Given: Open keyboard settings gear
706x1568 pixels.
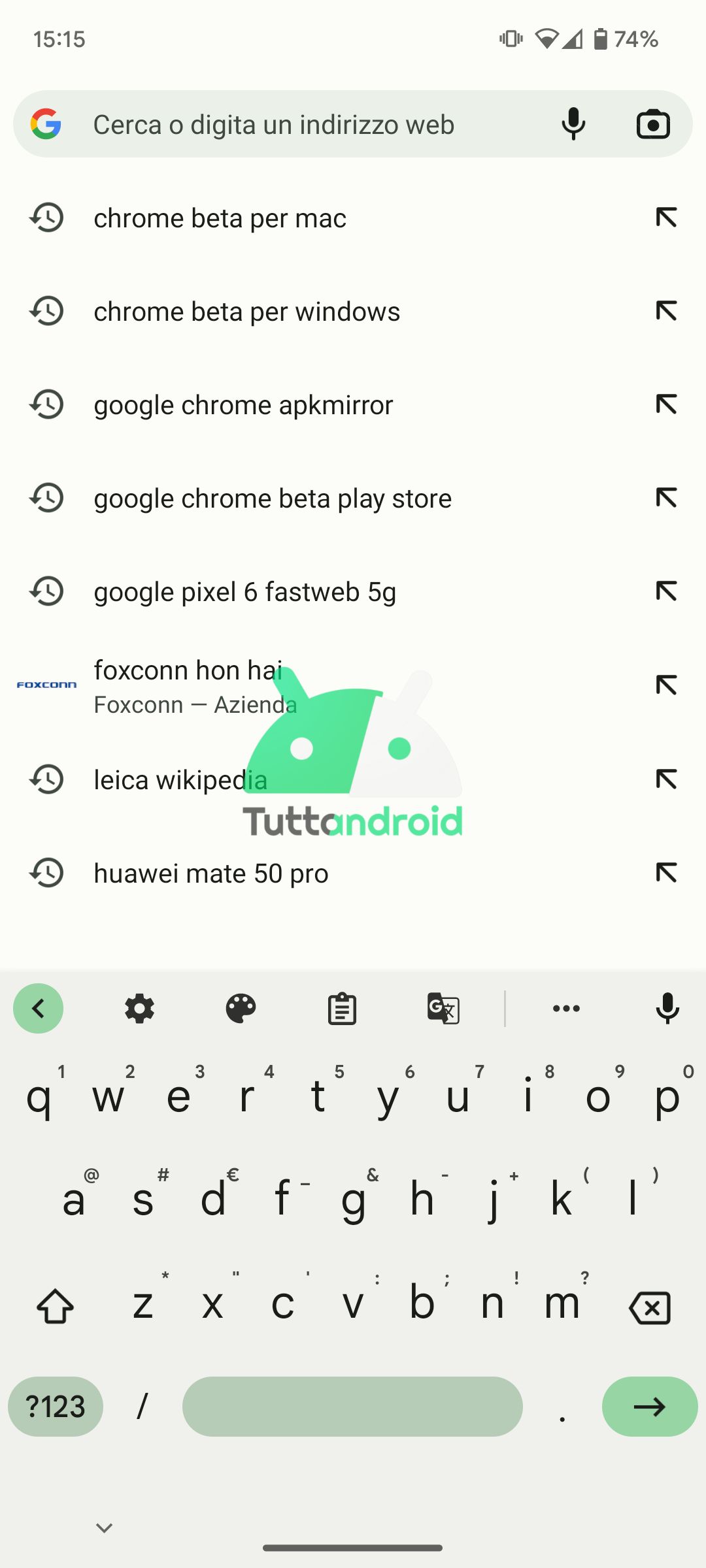Looking at the screenshot, I should [139, 1009].
